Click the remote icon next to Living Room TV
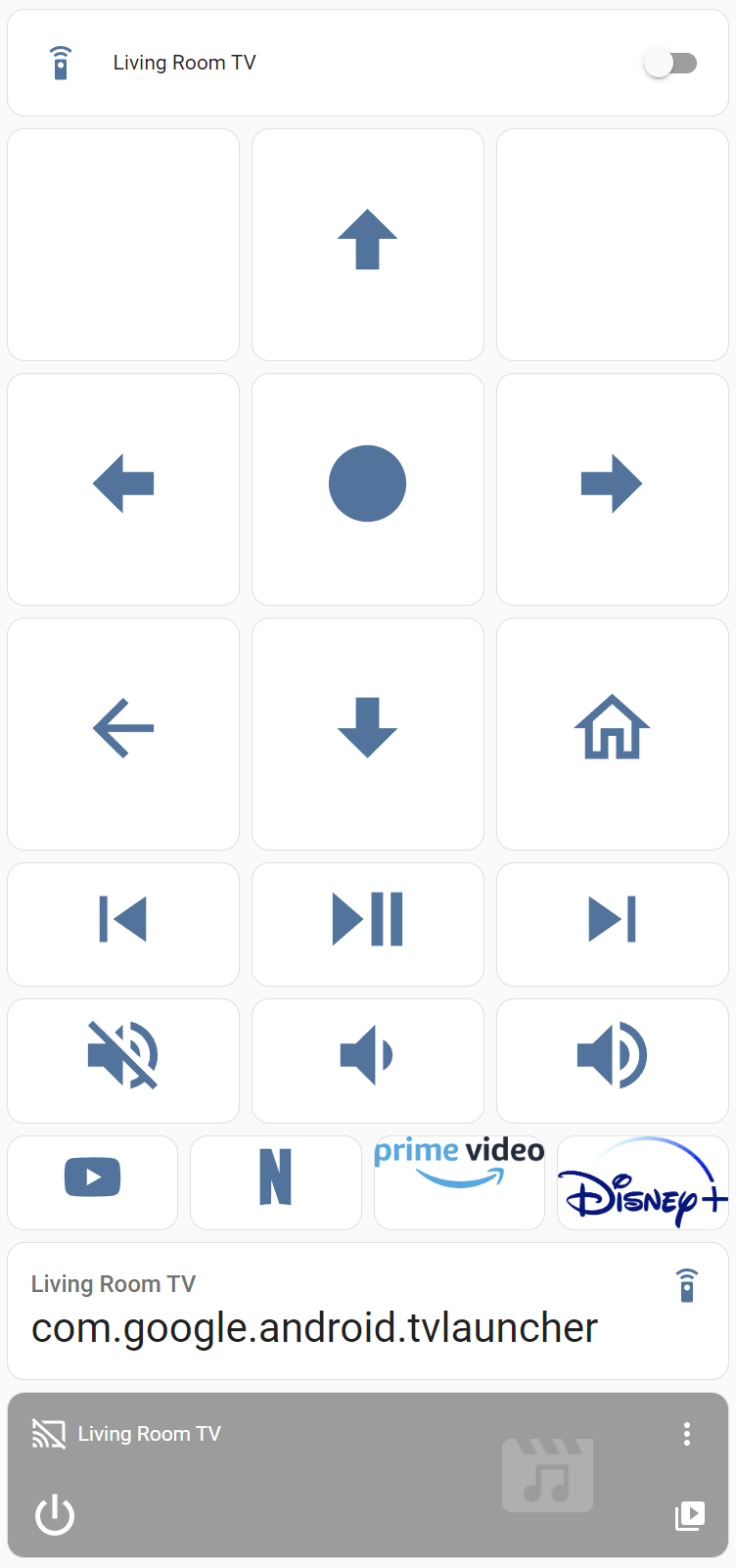736x1568 pixels. point(61,62)
